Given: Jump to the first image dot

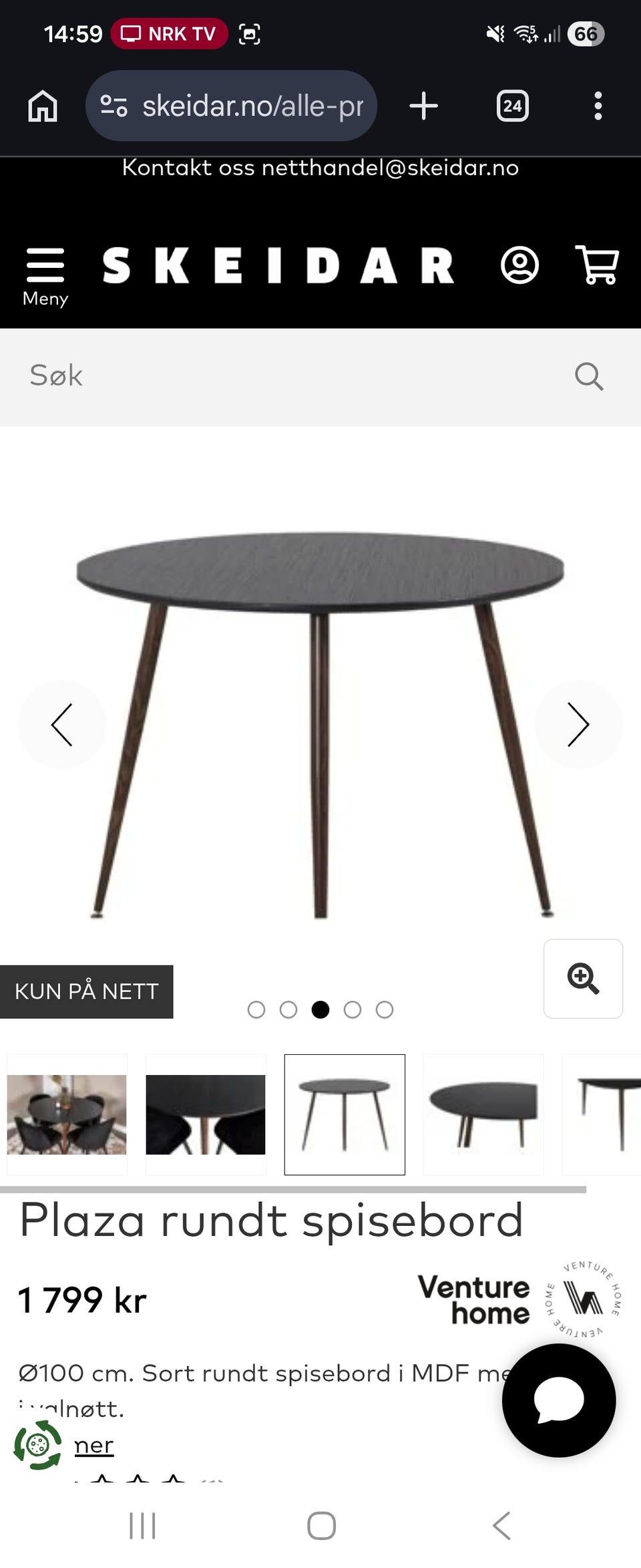Looking at the screenshot, I should (x=256, y=1009).
